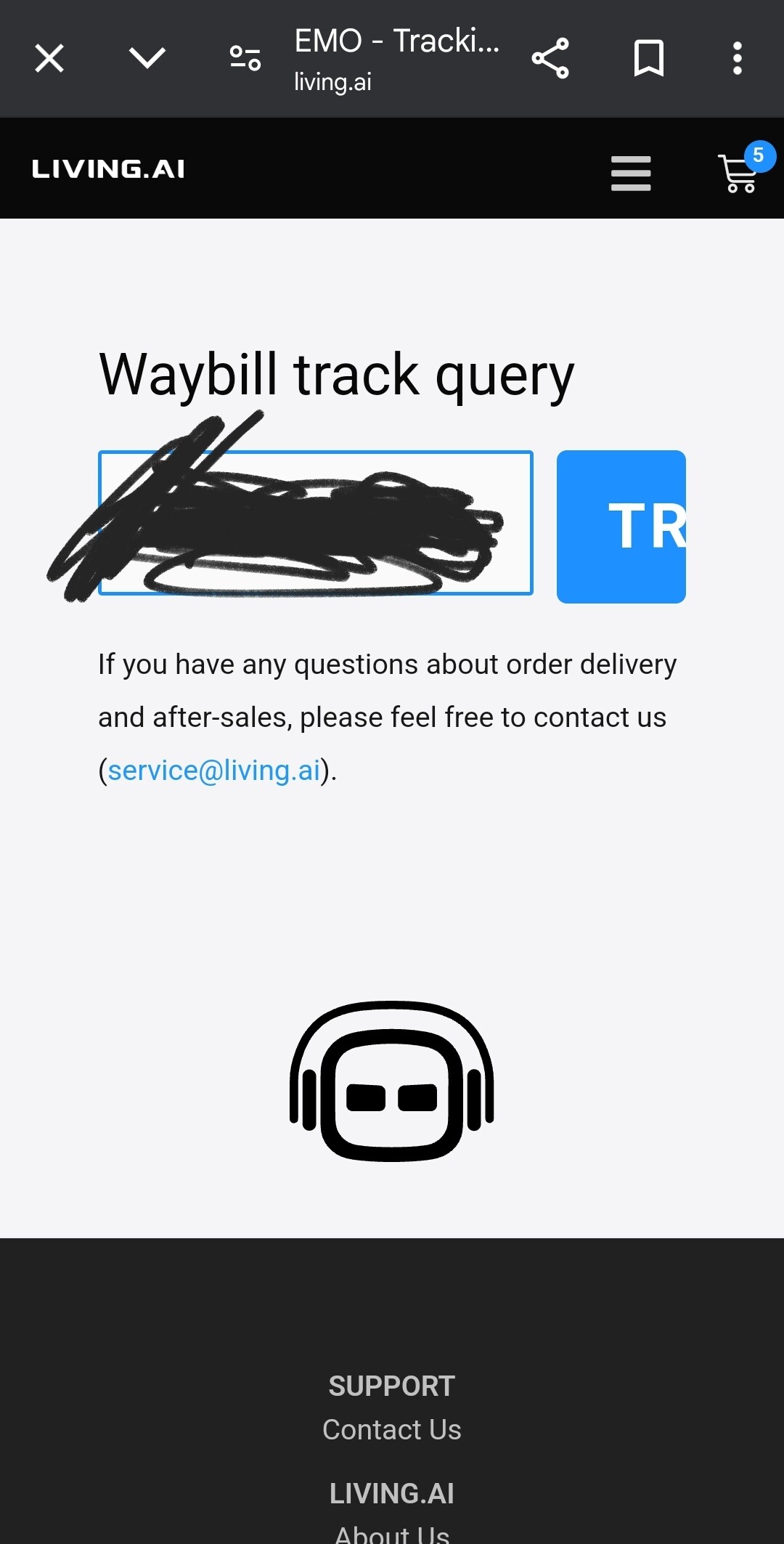
Task: Minimize the custom tab with the down chevron
Action: tap(147, 57)
